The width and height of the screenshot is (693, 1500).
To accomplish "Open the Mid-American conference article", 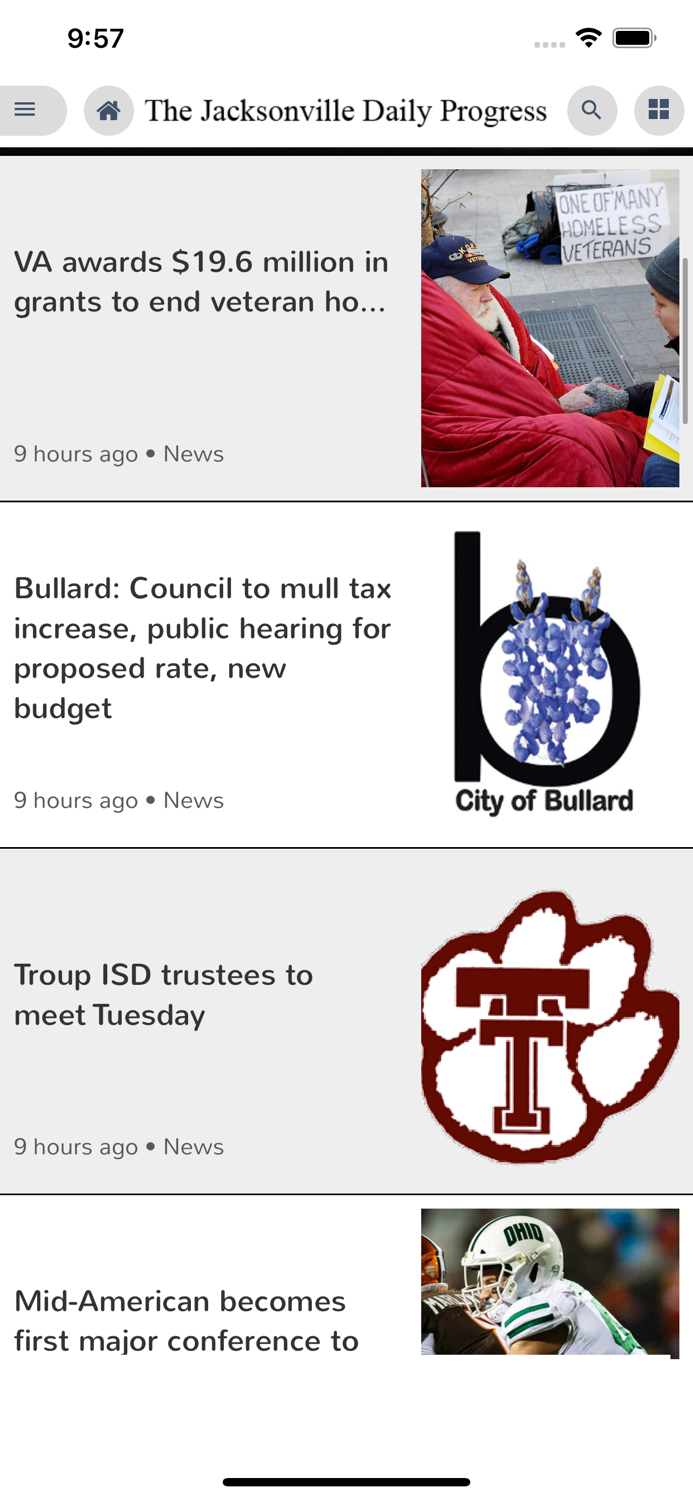I will 186,1320.
